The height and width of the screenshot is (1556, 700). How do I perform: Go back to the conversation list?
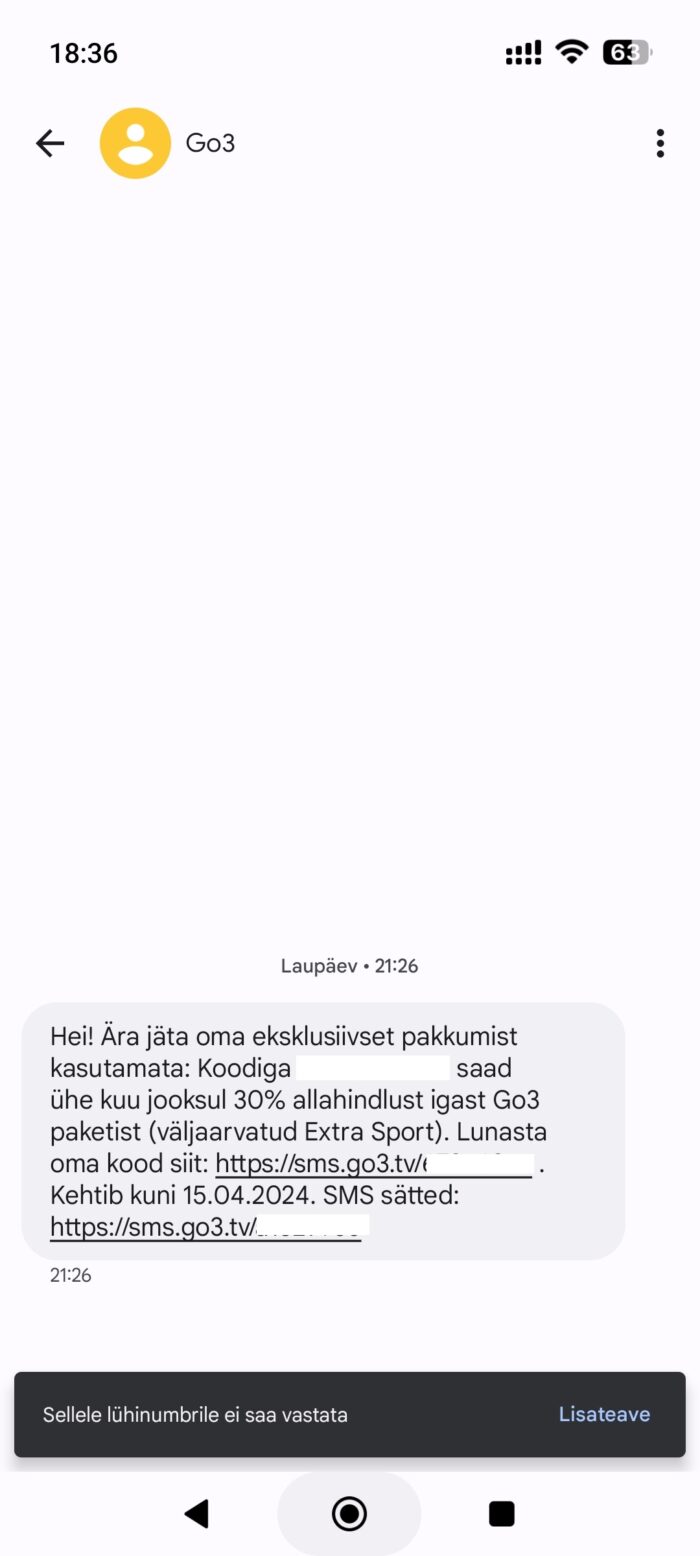[50, 144]
